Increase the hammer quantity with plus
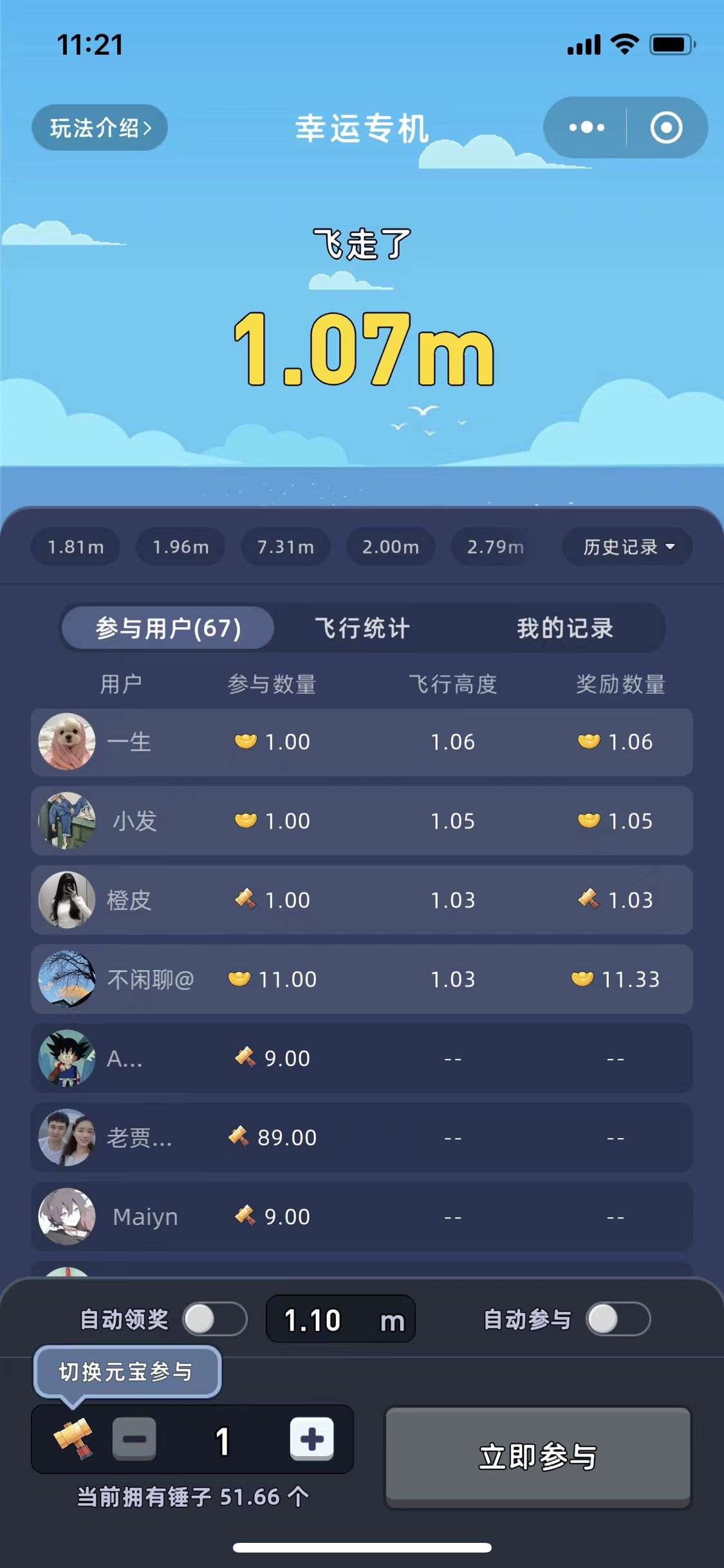This screenshot has width=724, height=1568. pyautogui.click(x=312, y=1439)
